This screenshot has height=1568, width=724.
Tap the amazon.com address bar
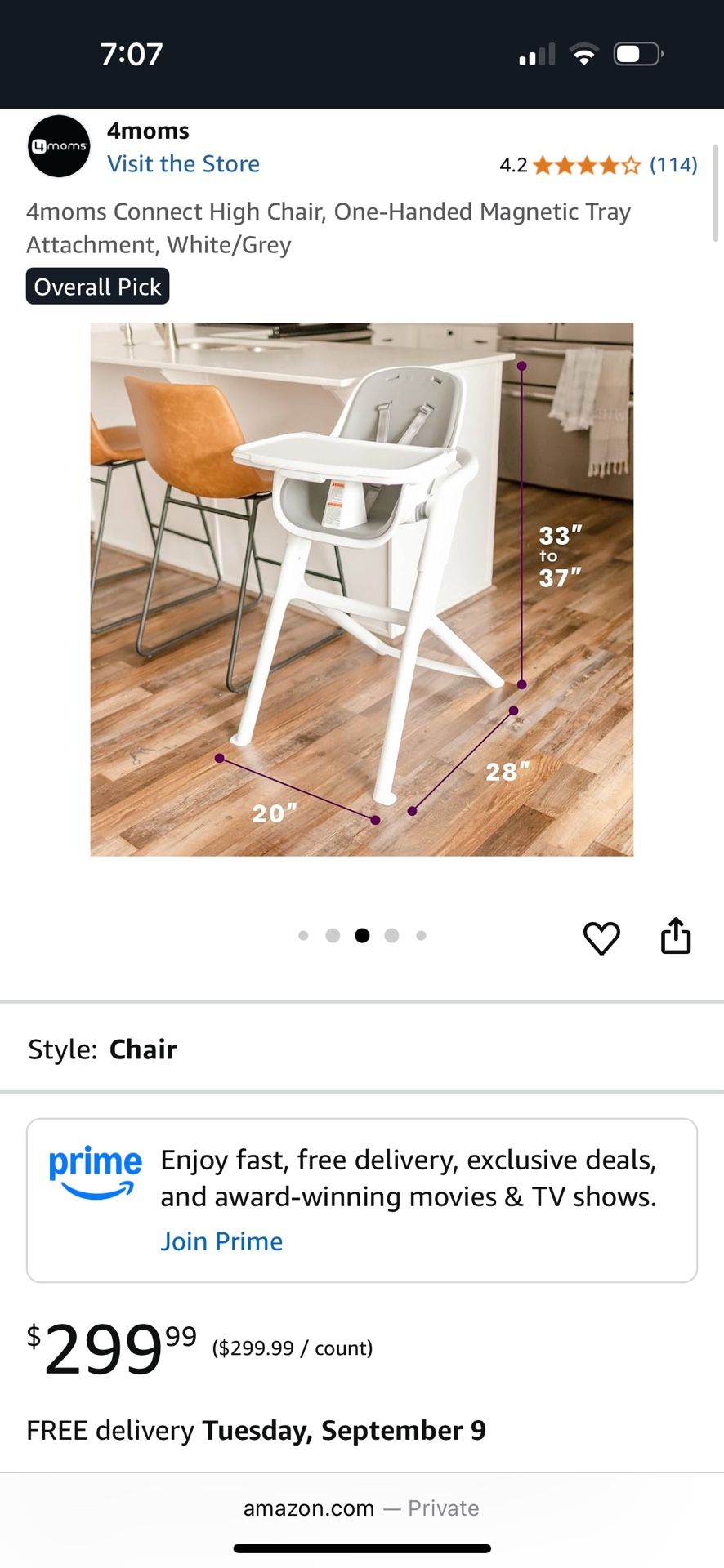pos(361,1508)
